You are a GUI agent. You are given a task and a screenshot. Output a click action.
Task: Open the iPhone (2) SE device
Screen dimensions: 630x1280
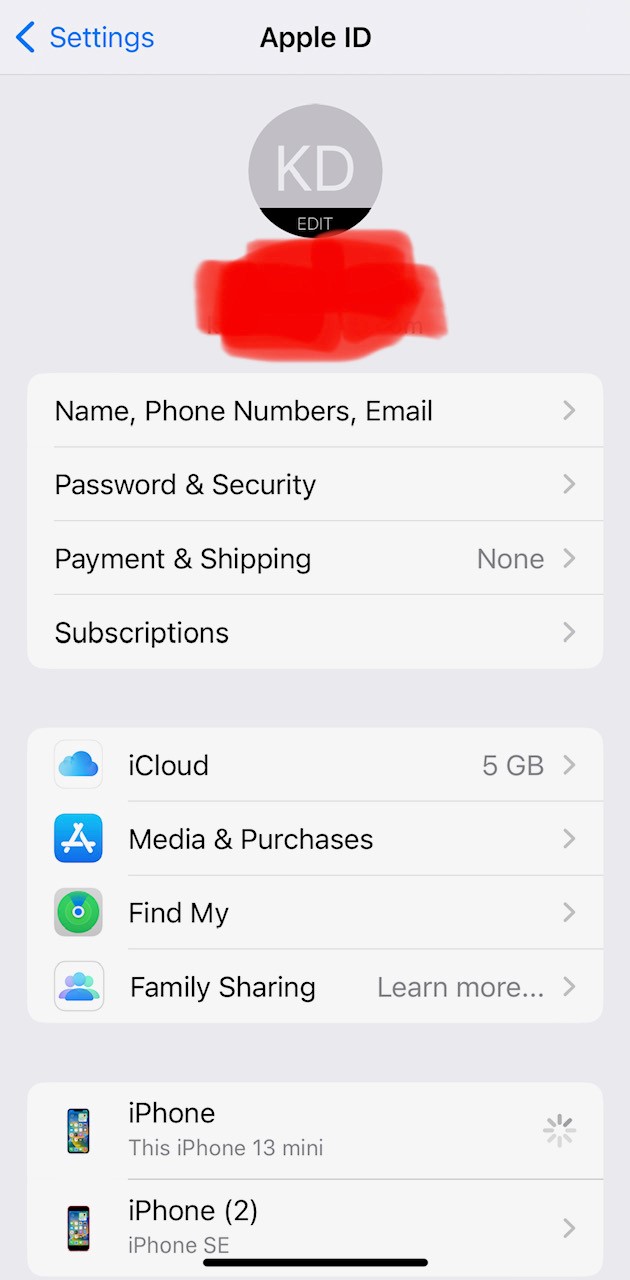[x=315, y=1227]
